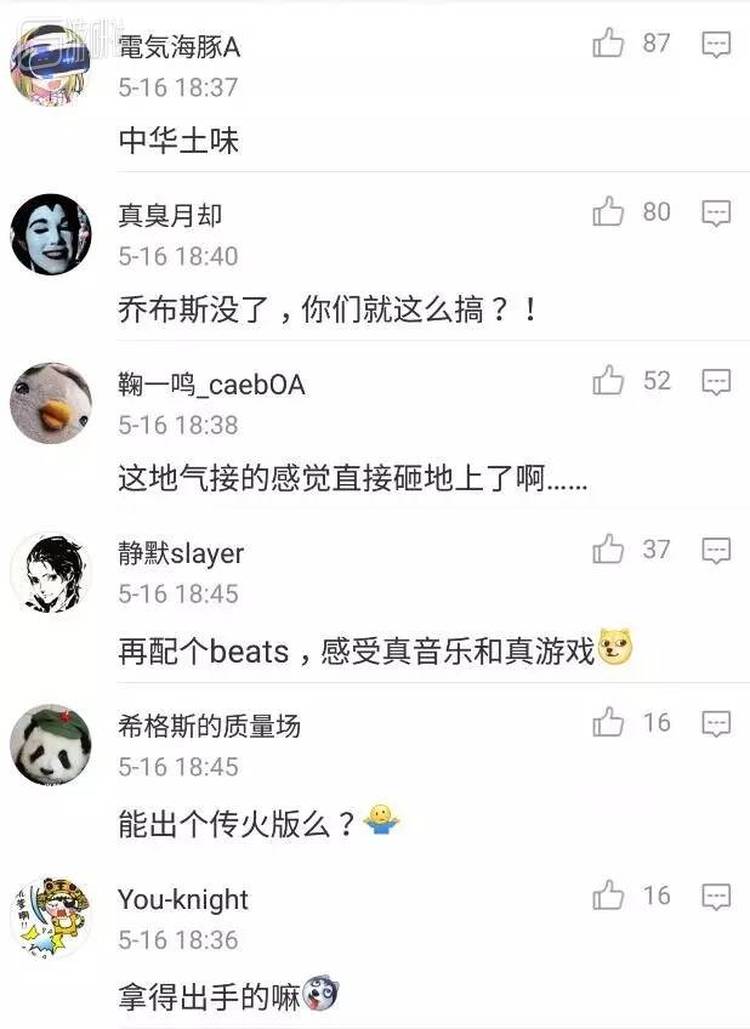Open You-knight's profile avatar
Image resolution: width=750 pixels, height=1029 pixels.
tap(50, 918)
